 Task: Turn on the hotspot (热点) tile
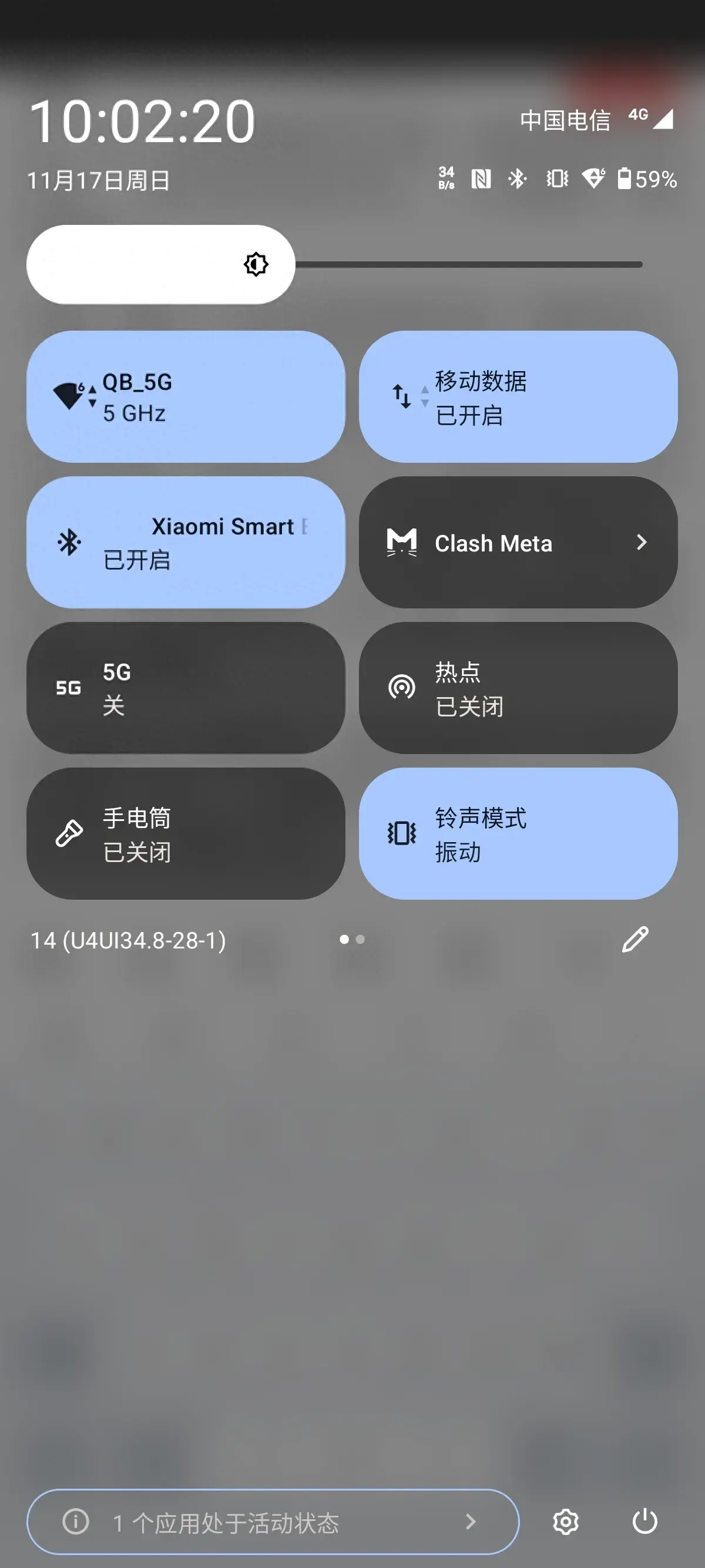[x=518, y=687]
